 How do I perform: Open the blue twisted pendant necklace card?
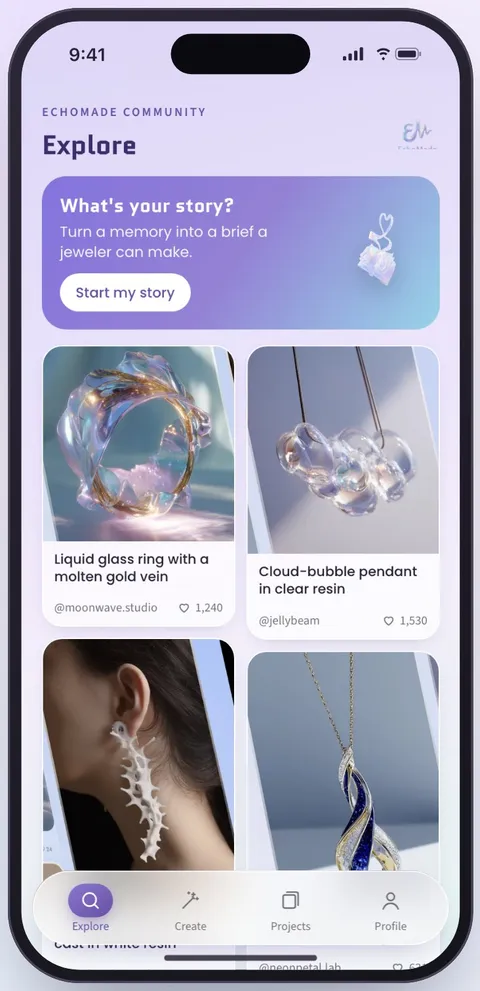(x=343, y=762)
